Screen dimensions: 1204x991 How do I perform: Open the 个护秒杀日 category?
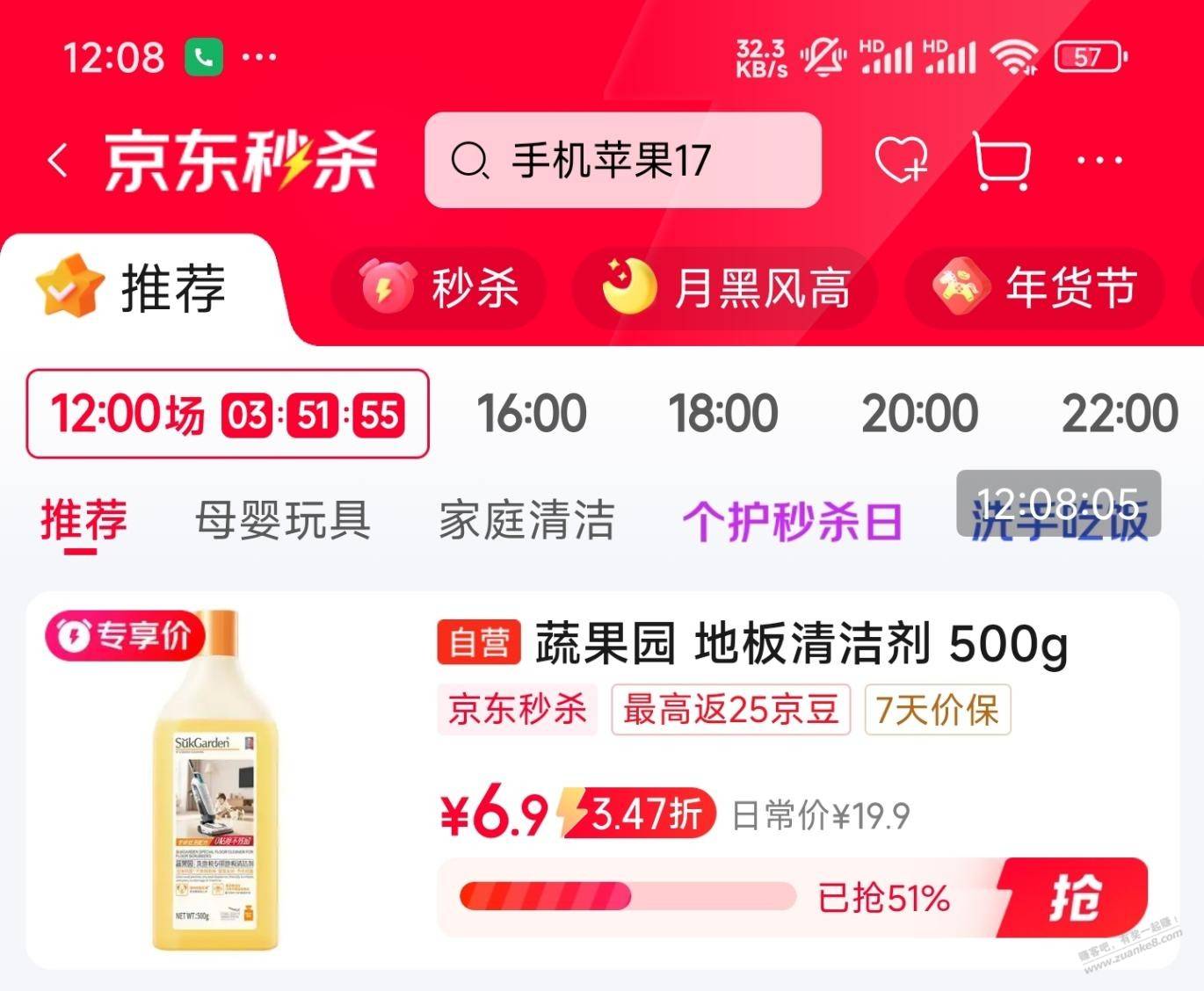coord(792,522)
